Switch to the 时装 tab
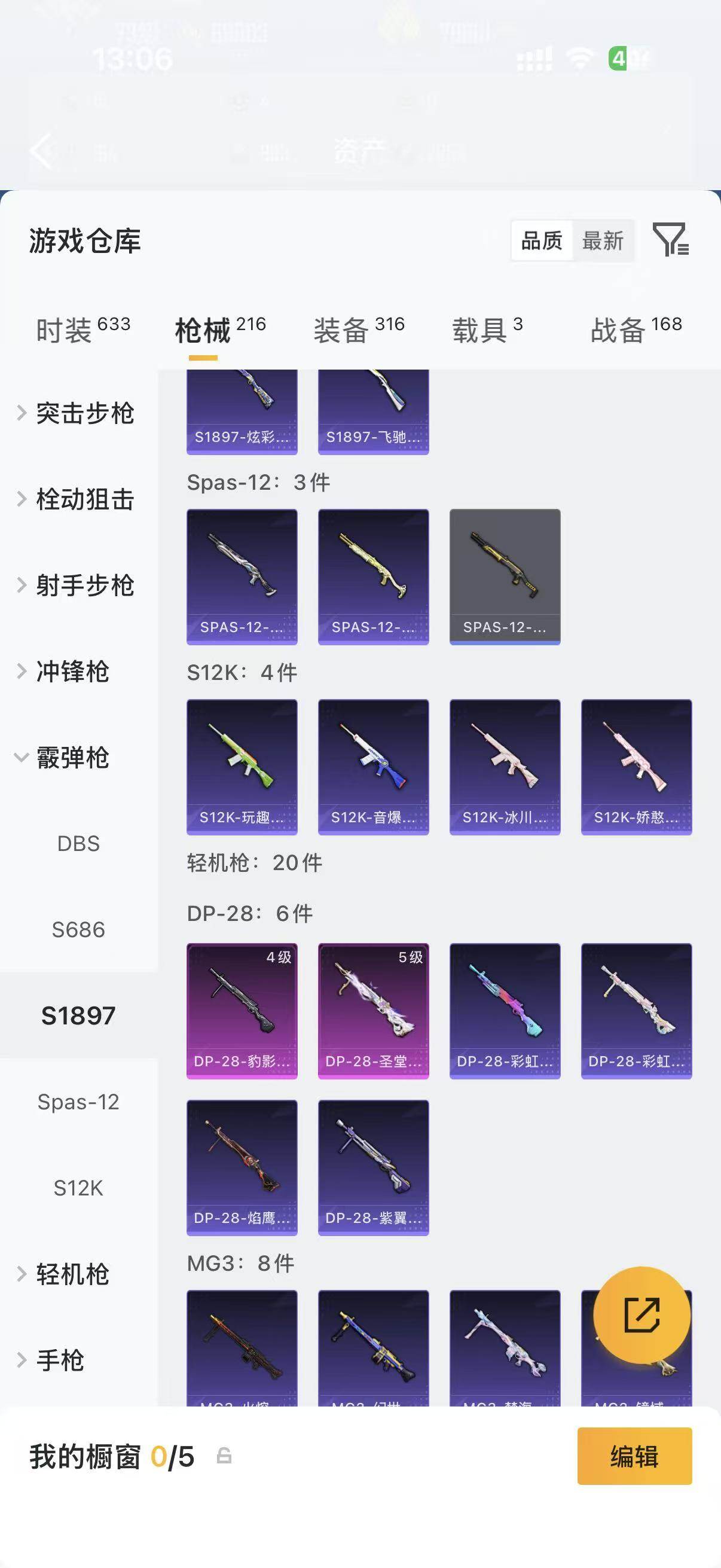This screenshot has width=721, height=1568. 83,330
